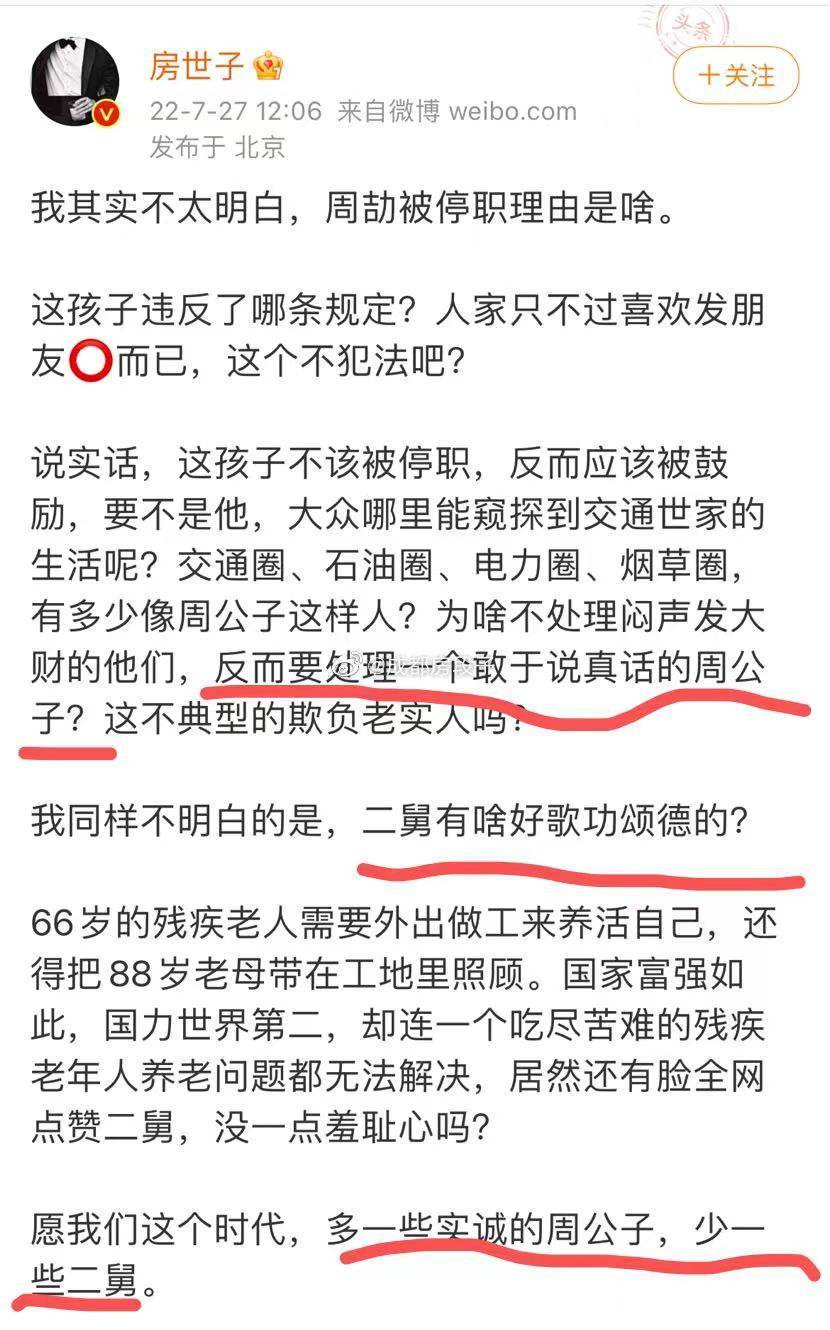Open 房世子's profile picture
This screenshot has width=830, height=1330.
click(x=76, y=84)
